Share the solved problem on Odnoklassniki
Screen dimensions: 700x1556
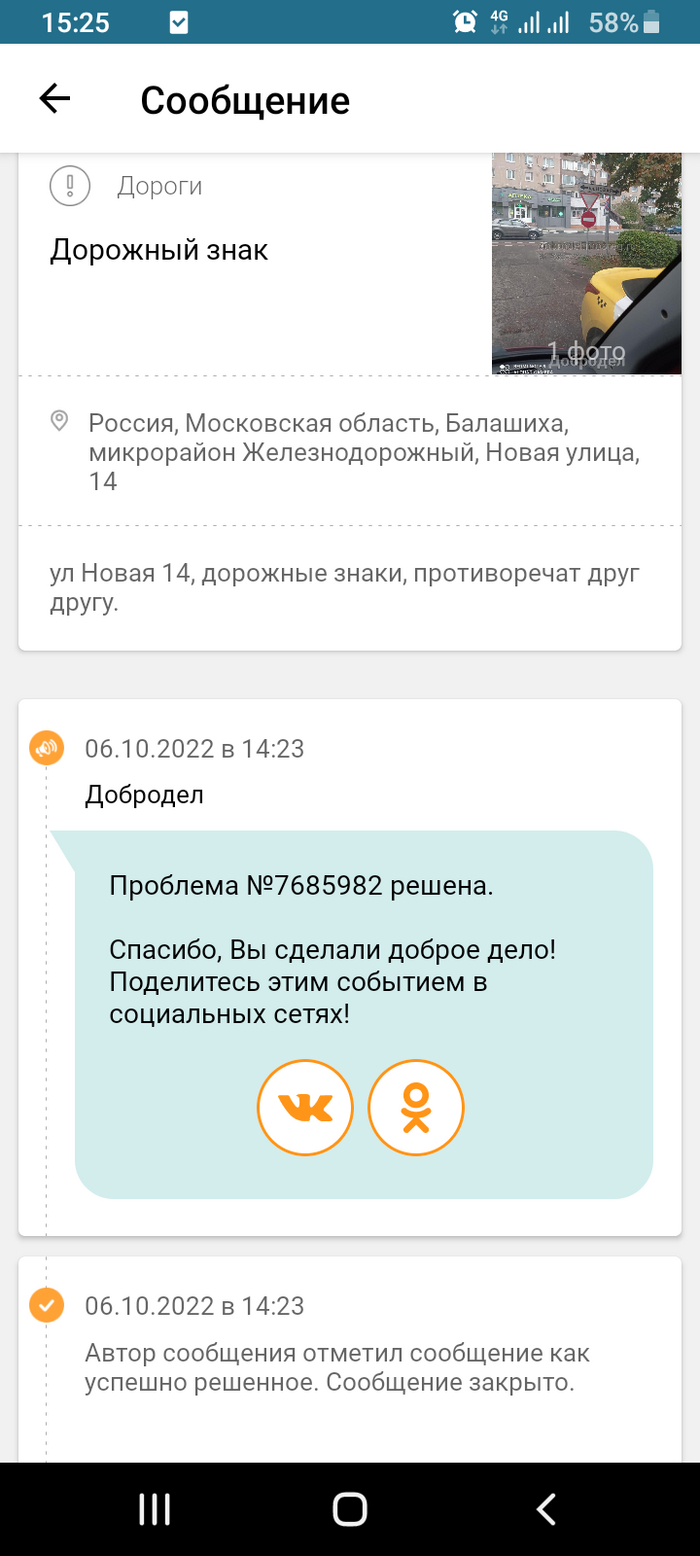(x=416, y=1107)
